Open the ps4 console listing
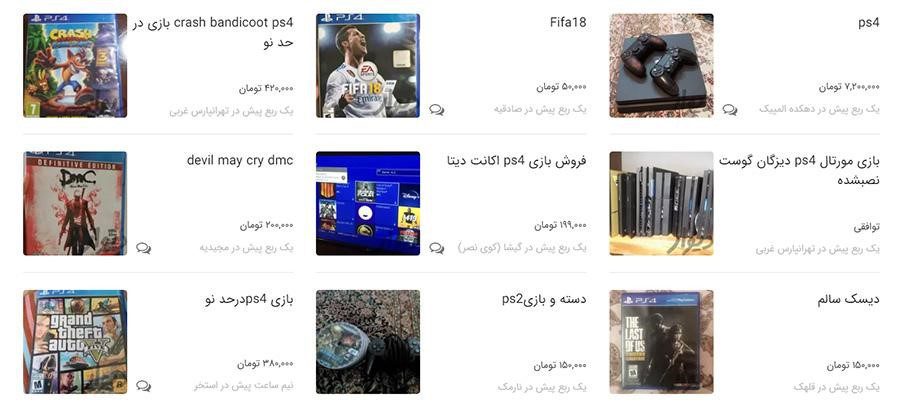 click(x=868, y=23)
